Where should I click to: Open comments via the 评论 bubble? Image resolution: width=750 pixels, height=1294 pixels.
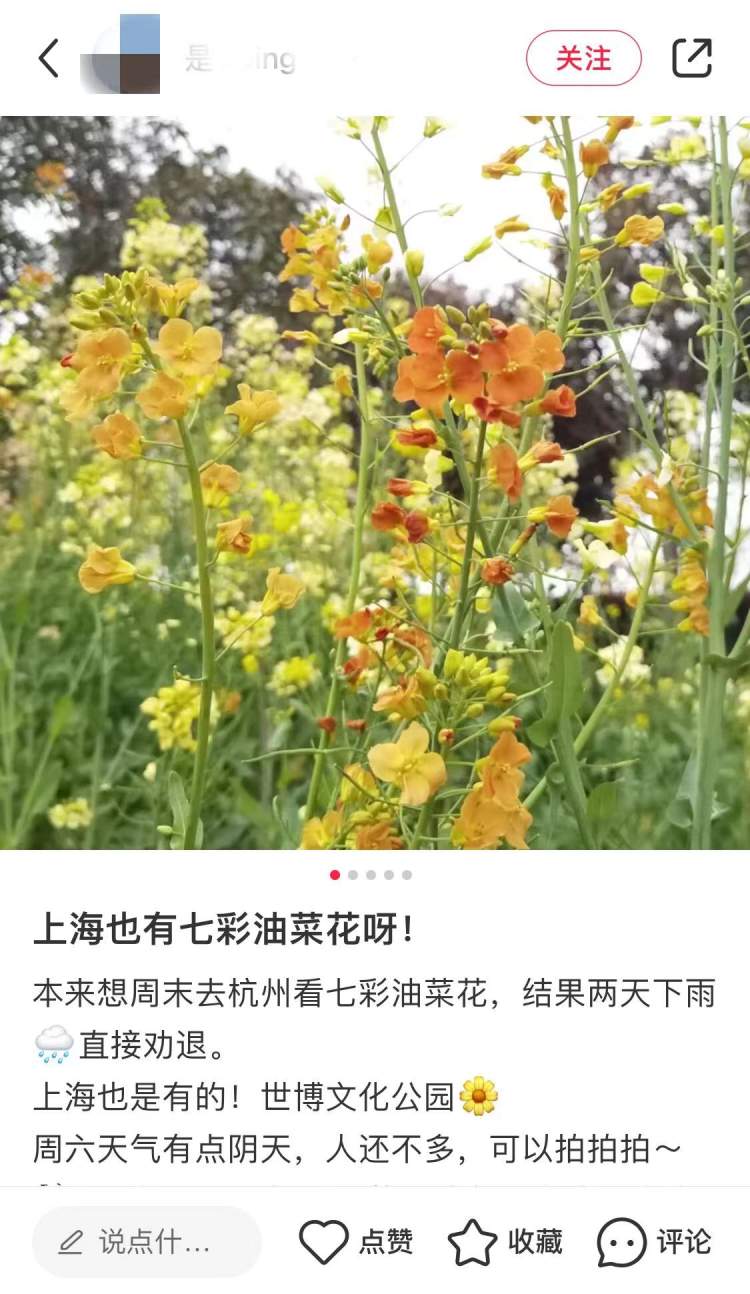tap(622, 1242)
